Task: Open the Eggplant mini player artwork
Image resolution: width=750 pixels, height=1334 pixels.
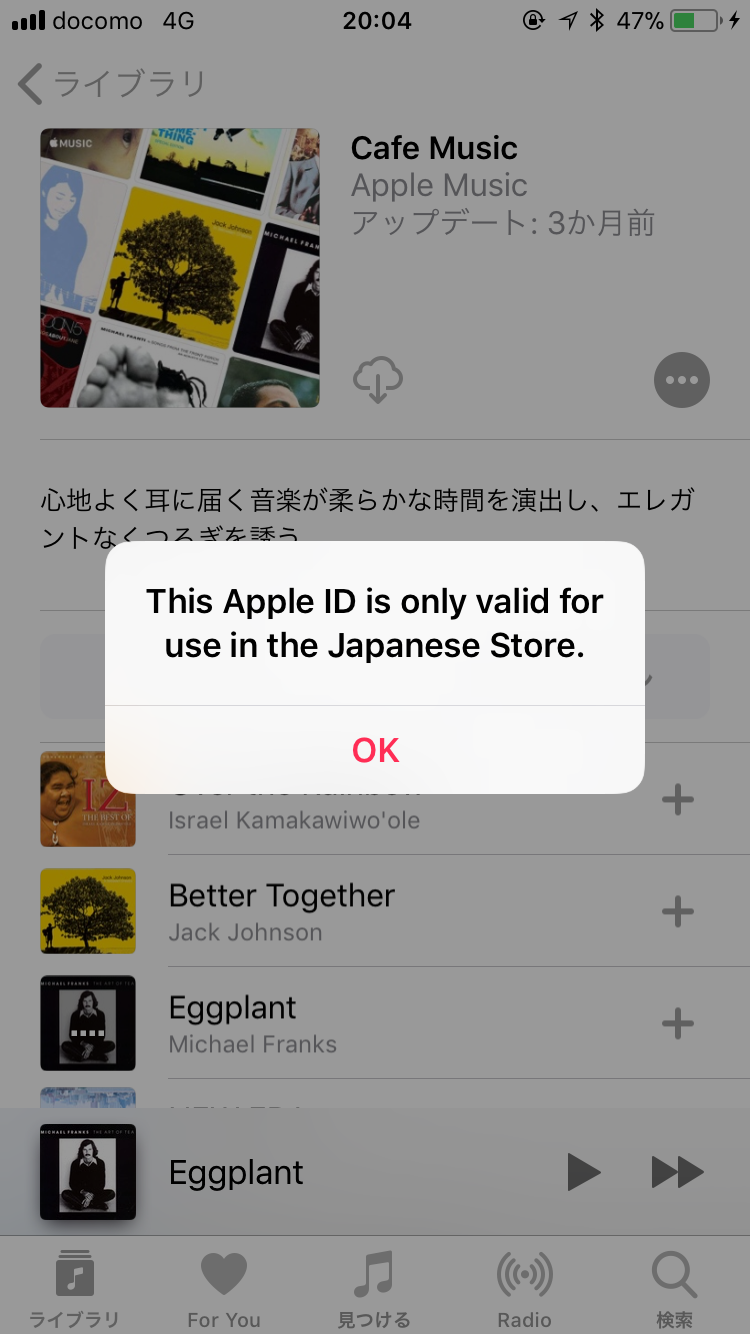Action: 88,1172
